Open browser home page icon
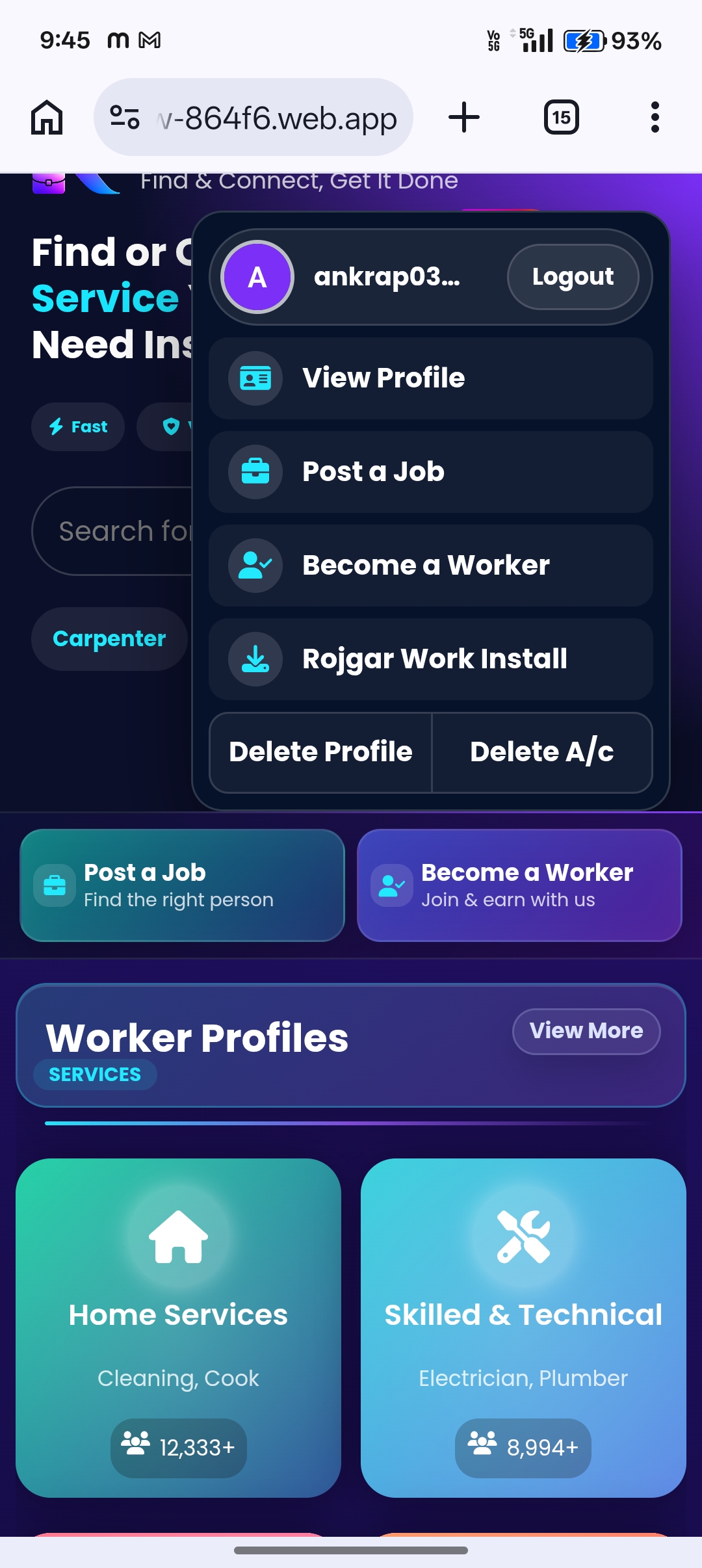This screenshot has height=1568, width=702. click(47, 118)
